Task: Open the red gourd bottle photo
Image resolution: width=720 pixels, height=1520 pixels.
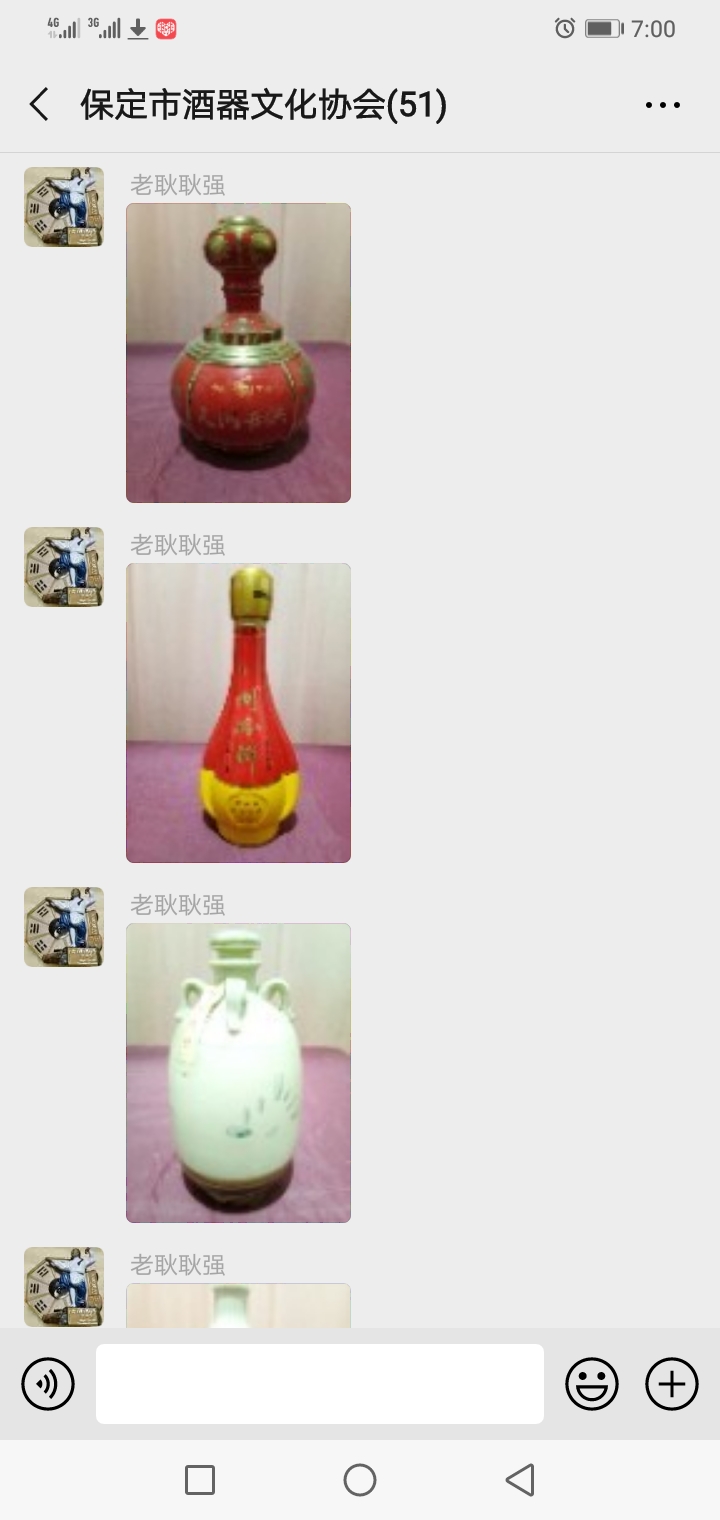Action: [238, 353]
